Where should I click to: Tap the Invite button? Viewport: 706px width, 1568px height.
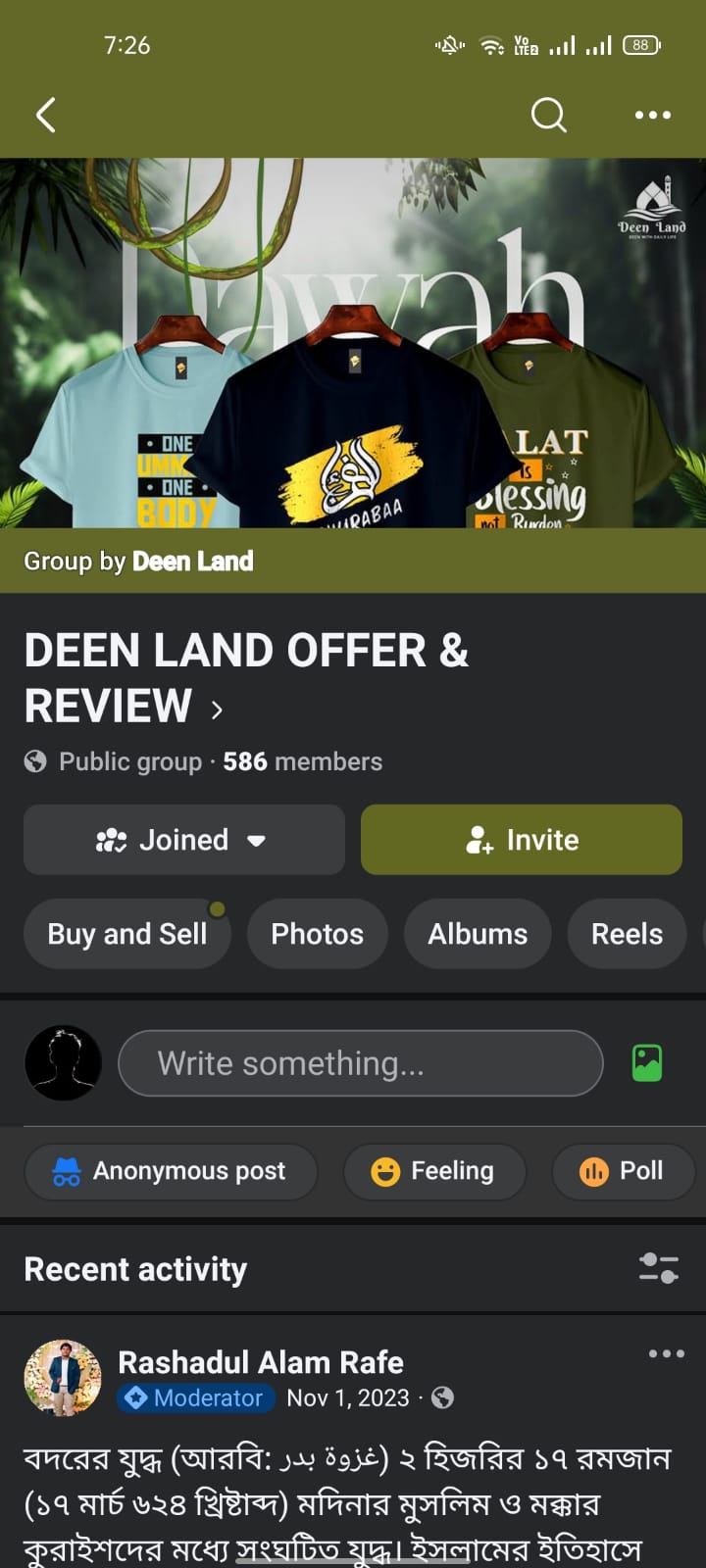[521, 839]
